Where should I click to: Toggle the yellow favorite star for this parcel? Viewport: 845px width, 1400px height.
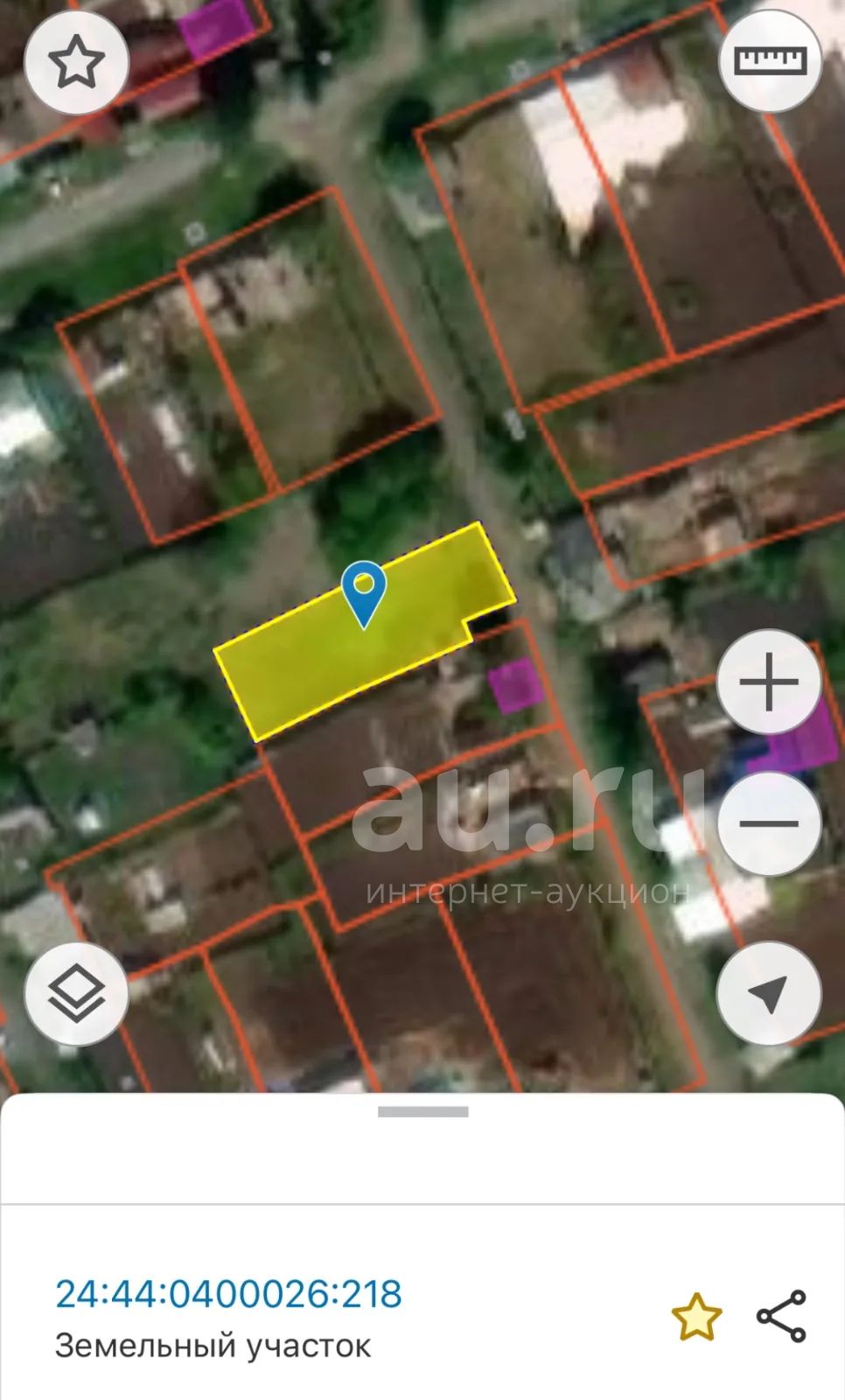(x=696, y=1316)
